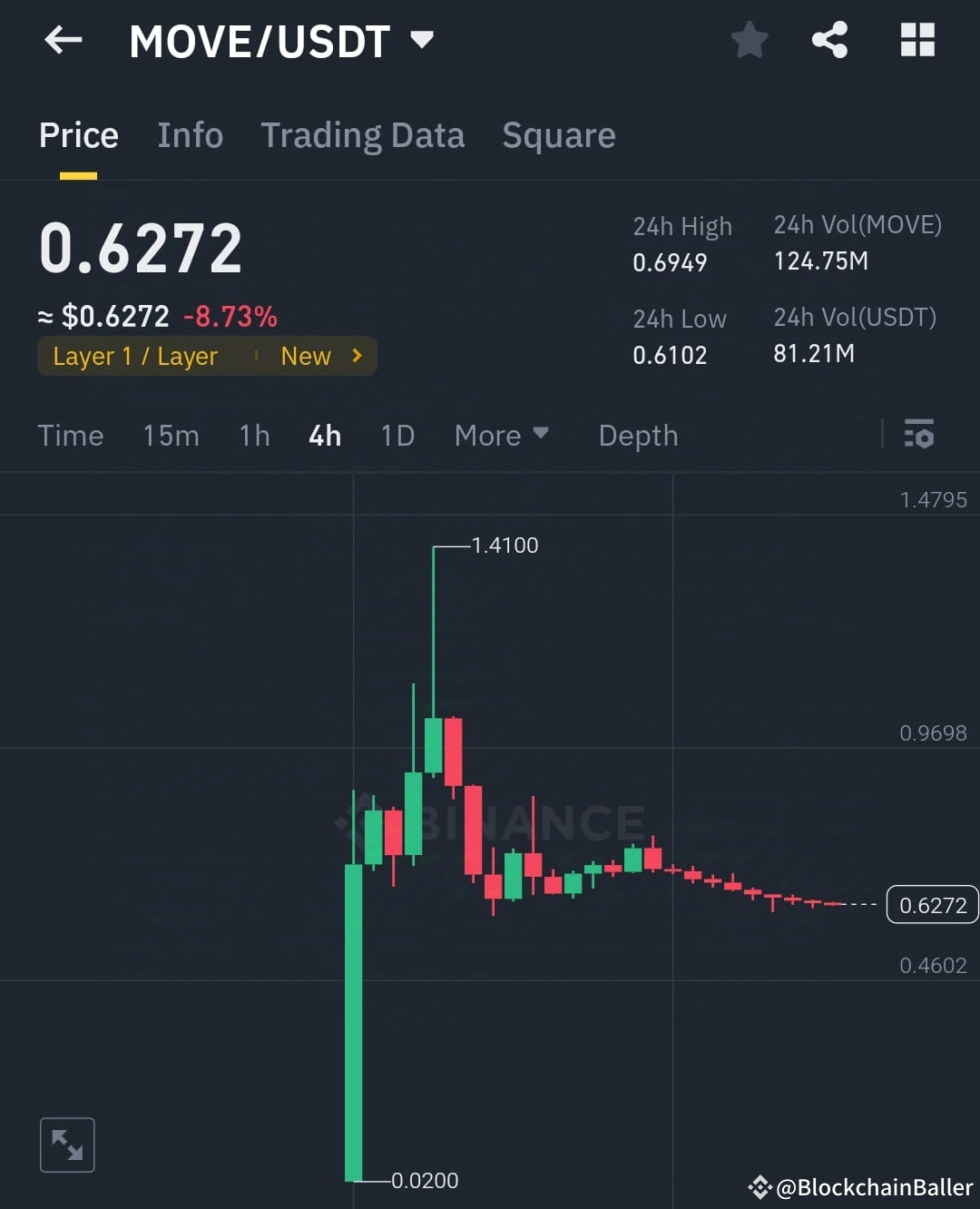Open the share icon for MOVE/USDT

pyautogui.click(x=830, y=40)
